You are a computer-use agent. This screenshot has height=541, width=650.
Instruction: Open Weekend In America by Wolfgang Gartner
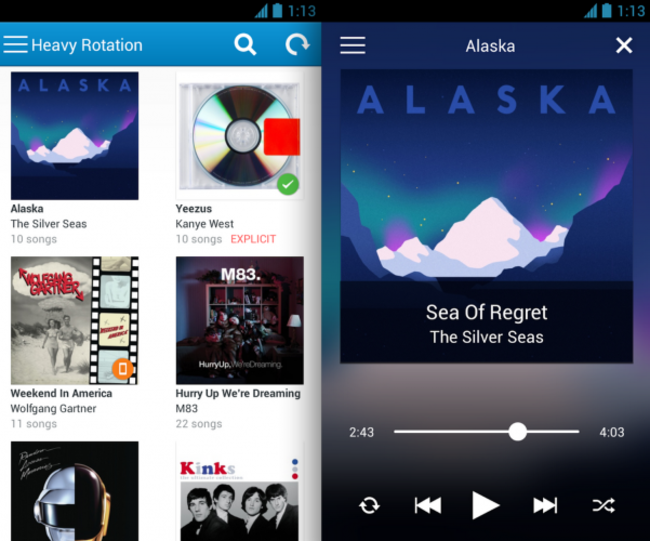[75, 320]
